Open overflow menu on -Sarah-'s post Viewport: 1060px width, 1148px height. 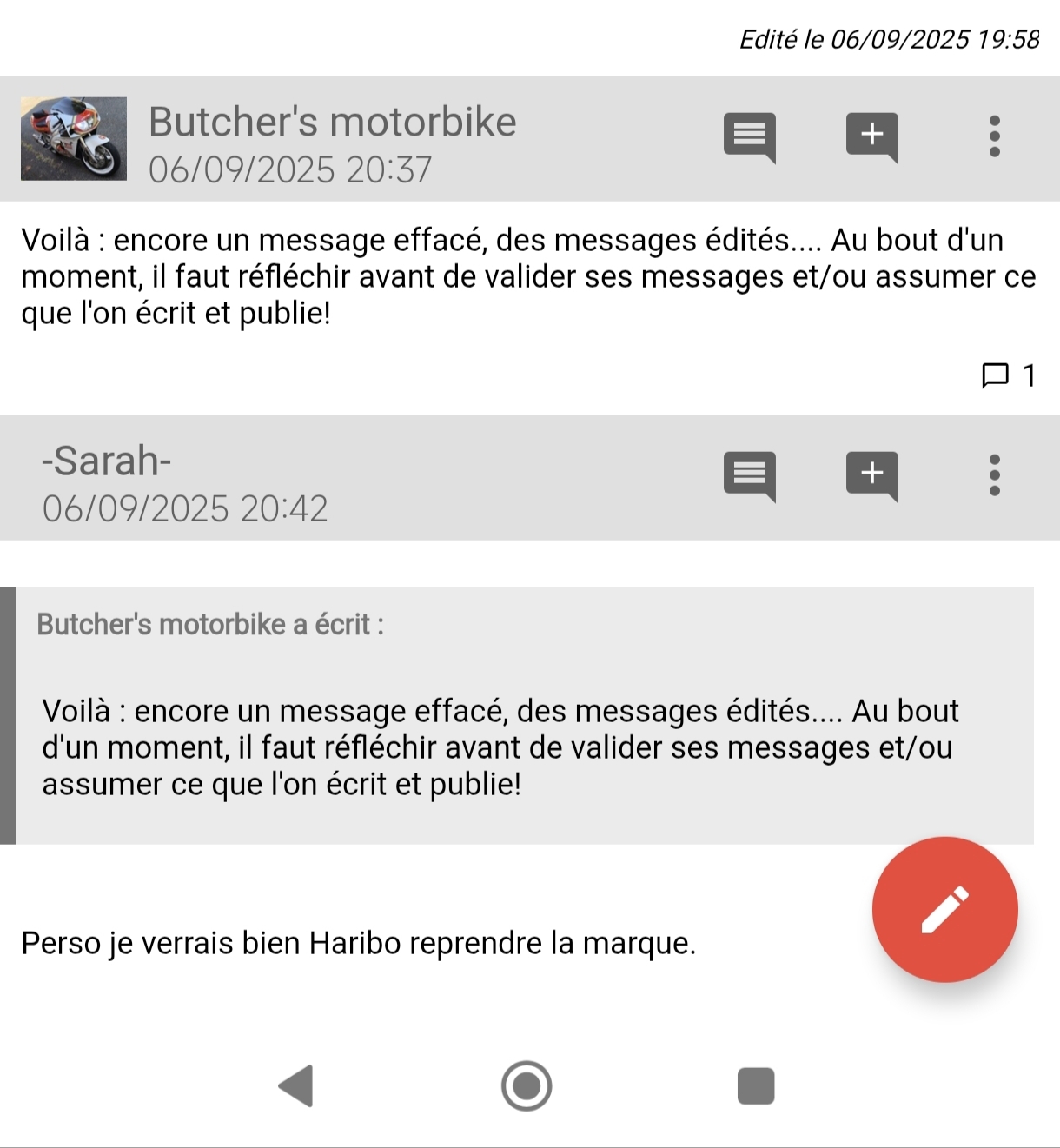(x=994, y=475)
